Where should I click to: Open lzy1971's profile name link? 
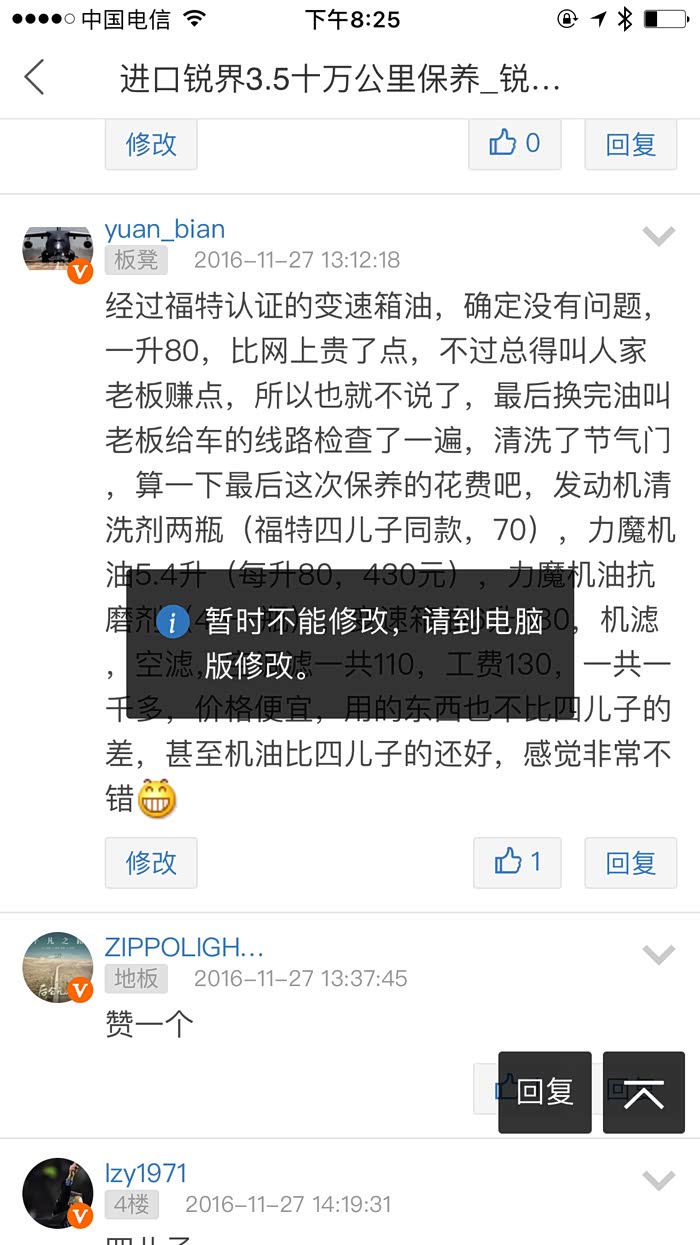146,1173
